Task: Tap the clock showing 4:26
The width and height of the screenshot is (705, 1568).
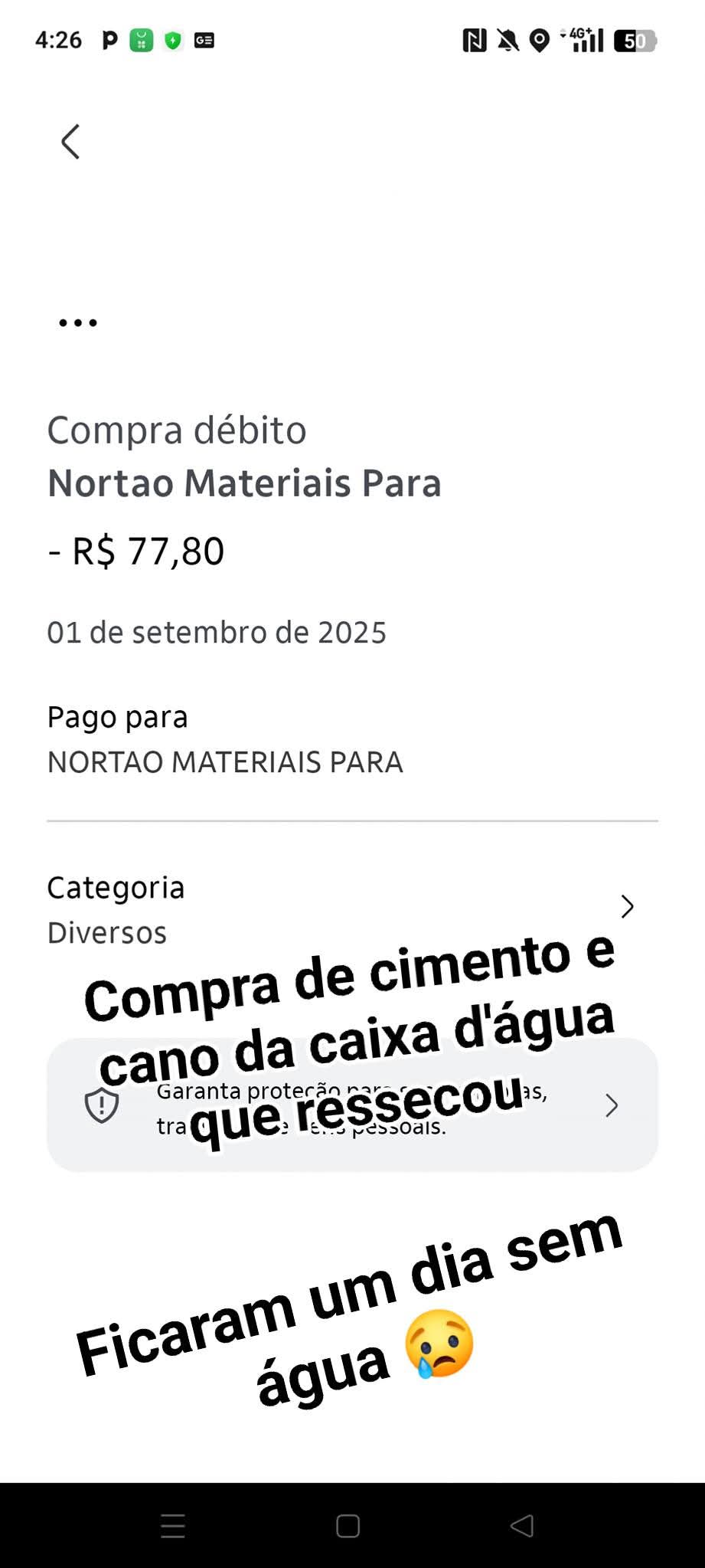Action: pyautogui.click(x=59, y=41)
